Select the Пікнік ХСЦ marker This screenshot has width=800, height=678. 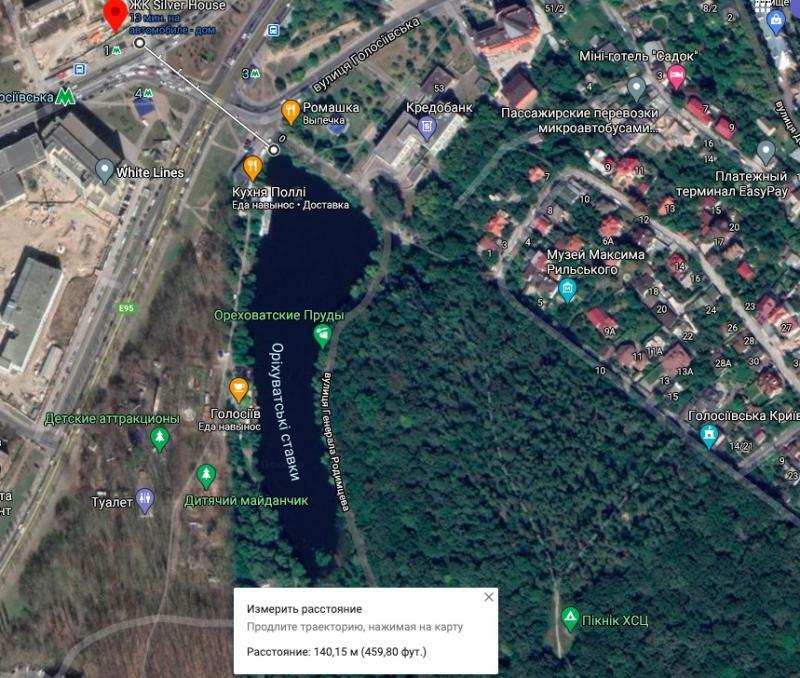tap(570, 619)
